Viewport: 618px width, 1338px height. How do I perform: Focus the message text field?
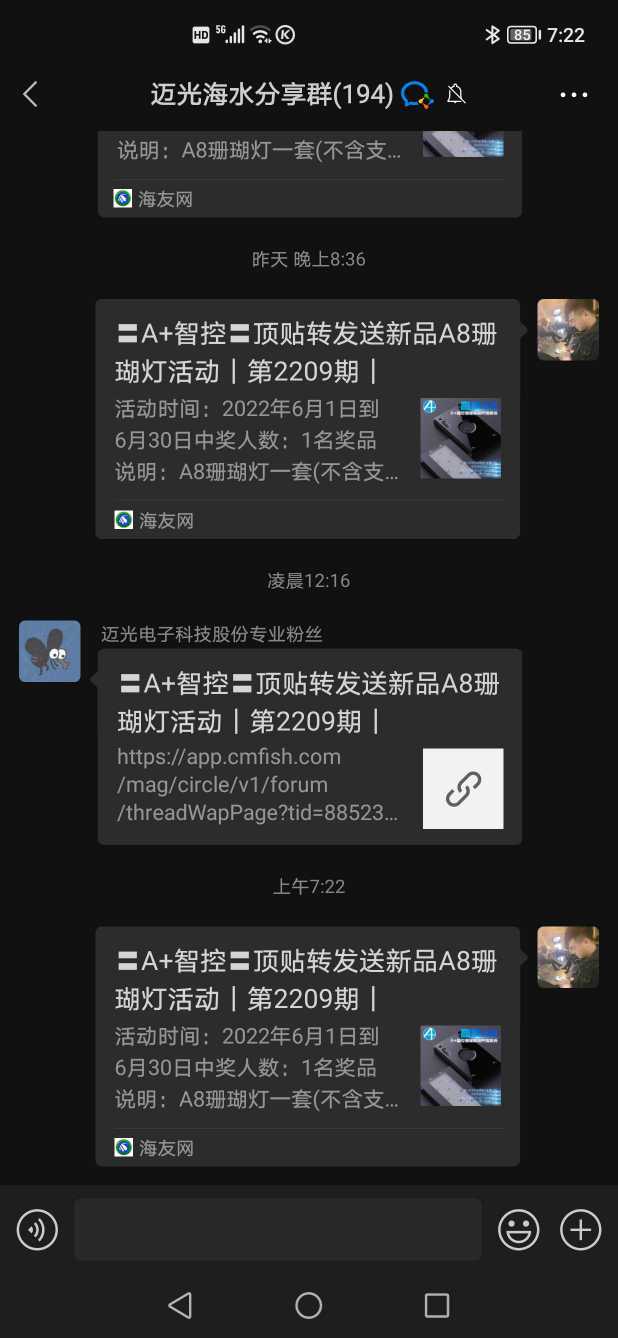[277, 1229]
